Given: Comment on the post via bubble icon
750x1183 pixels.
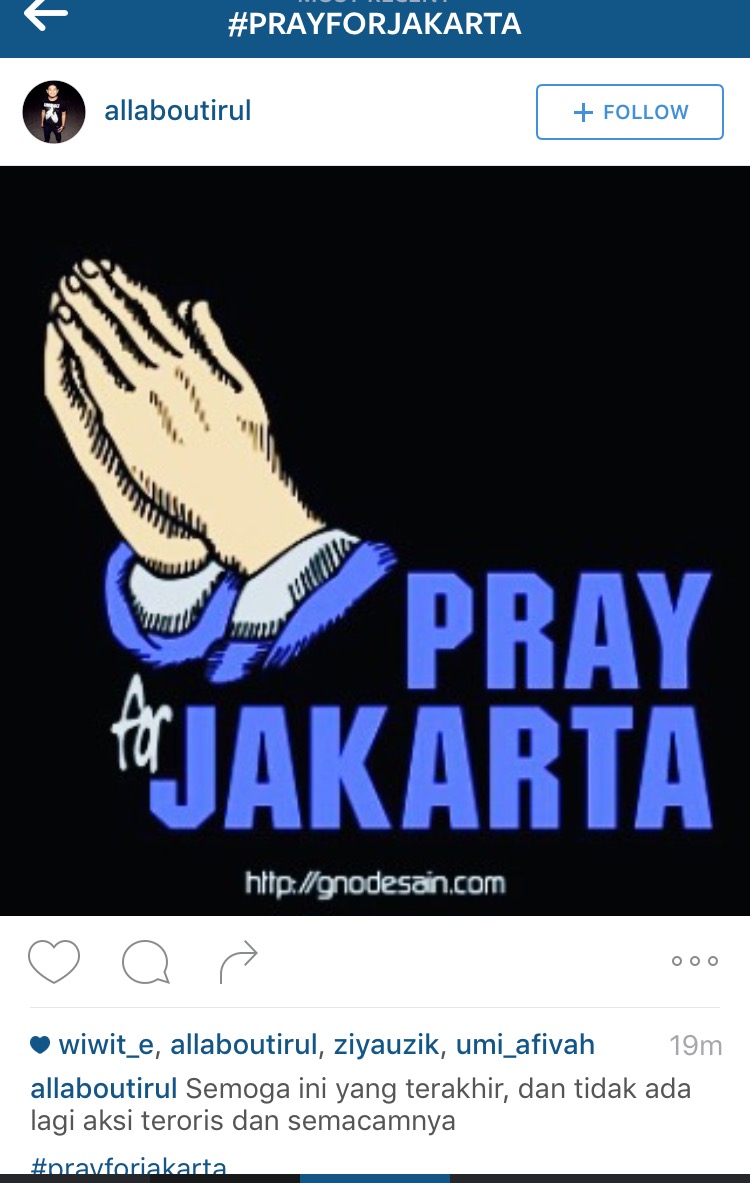Looking at the screenshot, I should point(146,962).
